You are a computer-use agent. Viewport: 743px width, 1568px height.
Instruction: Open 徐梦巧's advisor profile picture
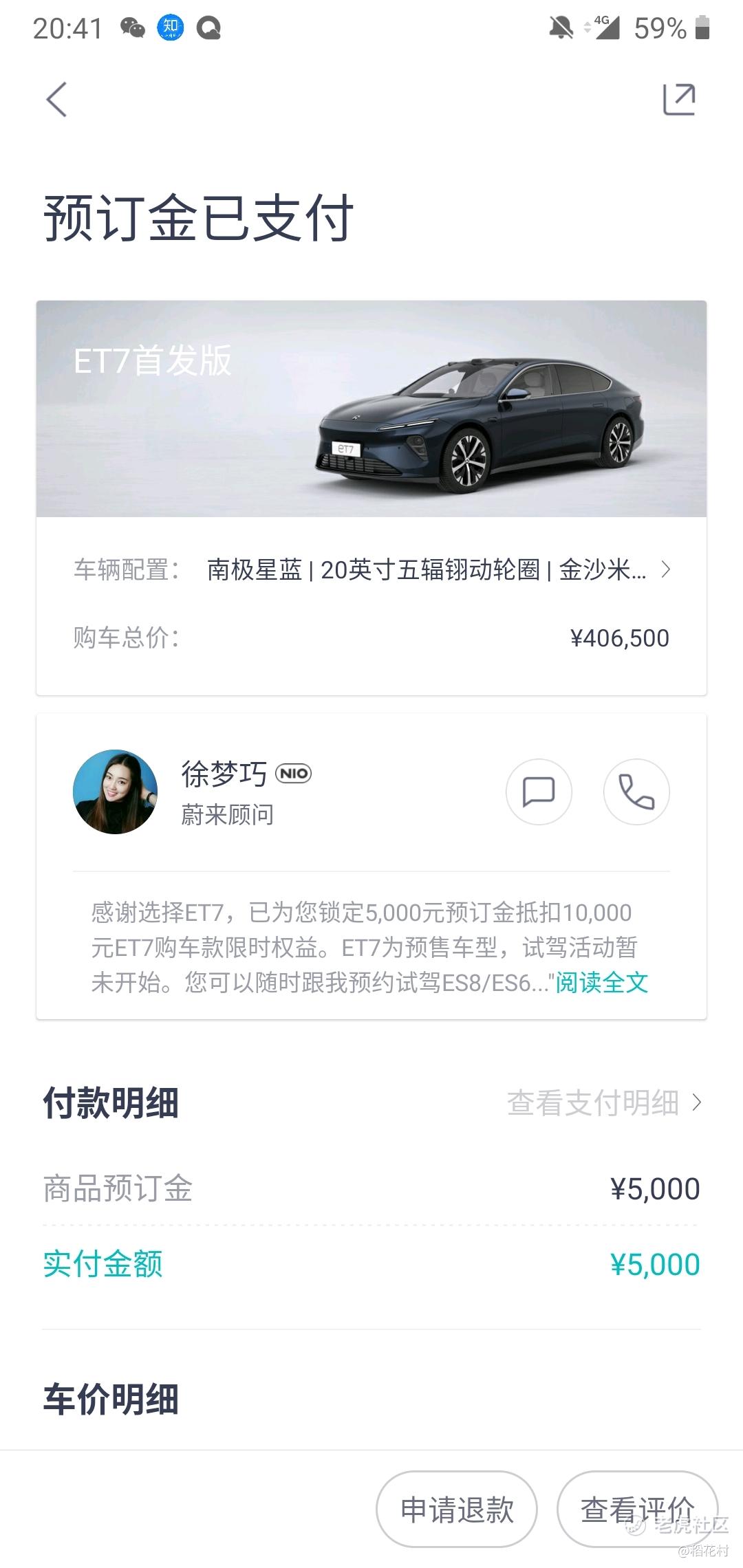(x=116, y=792)
